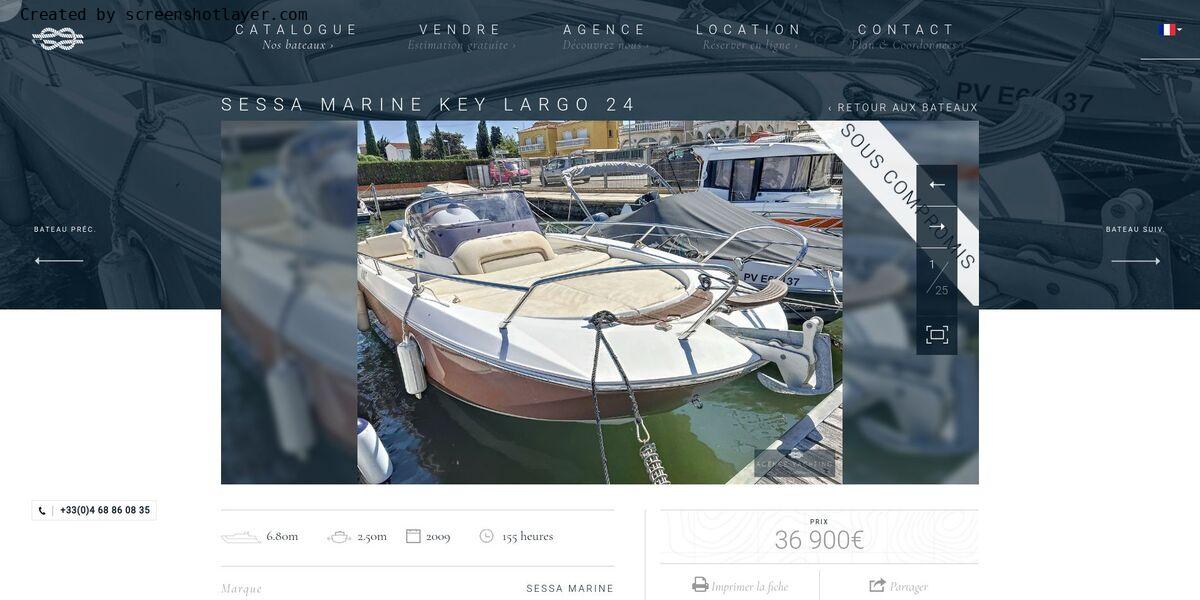Select the Location menu item
The width and height of the screenshot is (1200, 600).
(x=749, y=30)
